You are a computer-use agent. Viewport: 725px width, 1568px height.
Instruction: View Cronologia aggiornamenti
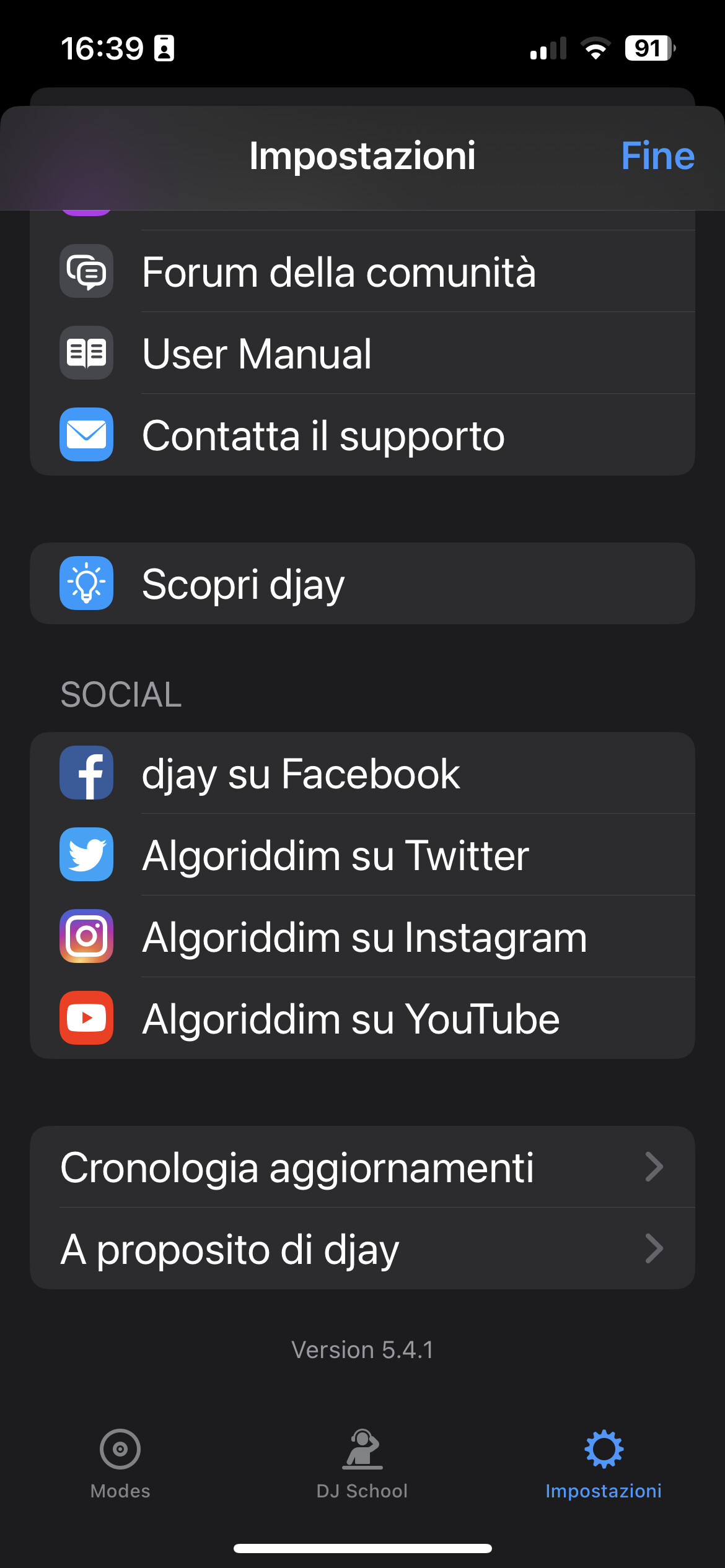362,1167
